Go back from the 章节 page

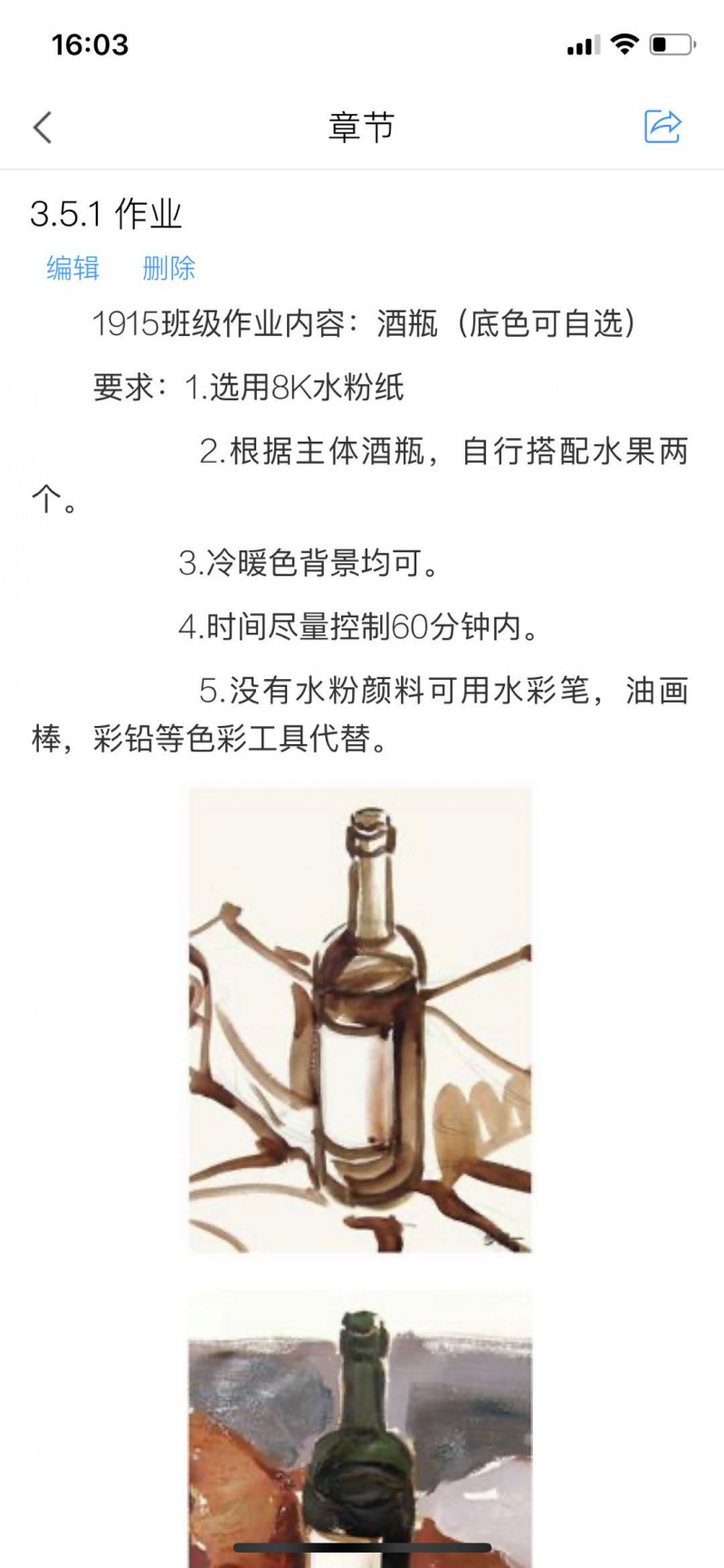[43, 128]
